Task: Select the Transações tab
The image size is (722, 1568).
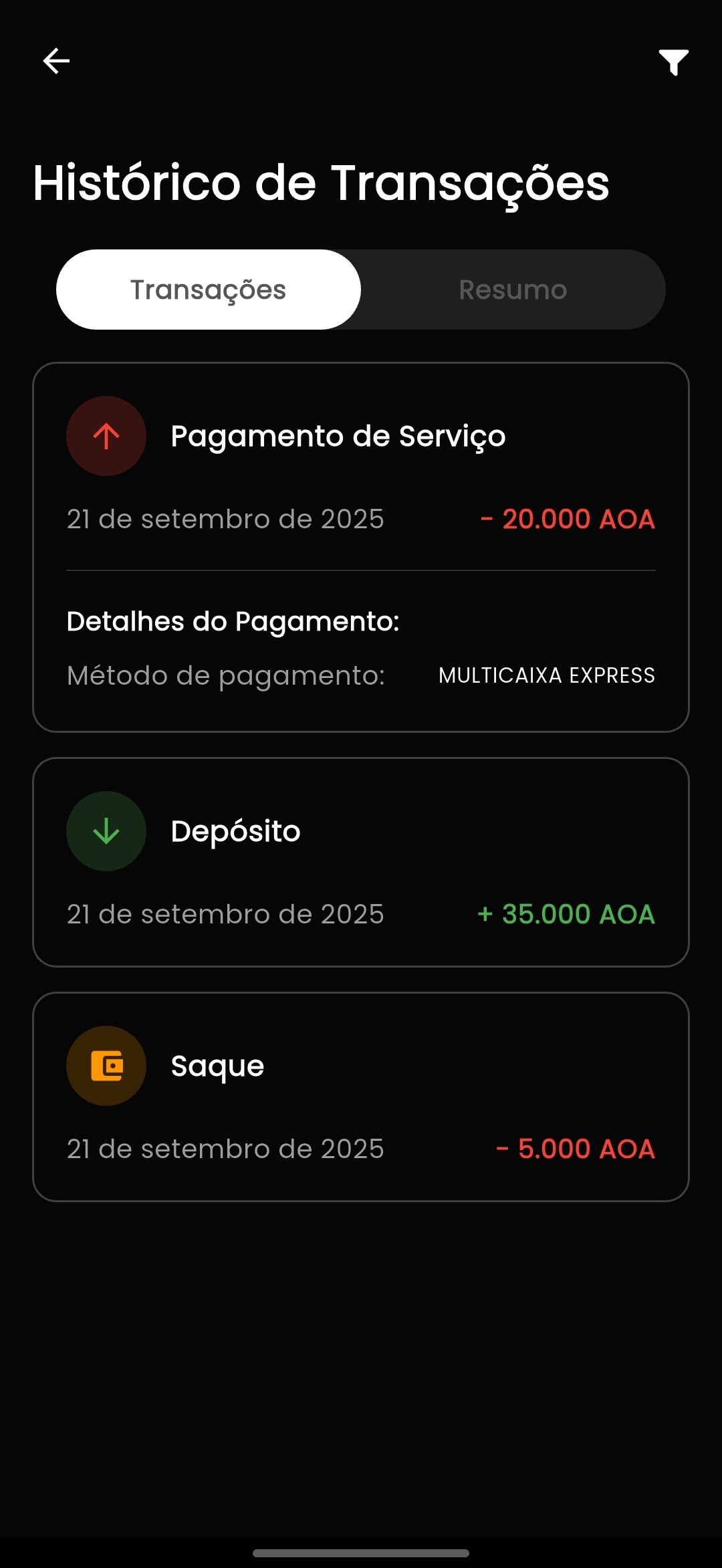Action: point(208,289)
